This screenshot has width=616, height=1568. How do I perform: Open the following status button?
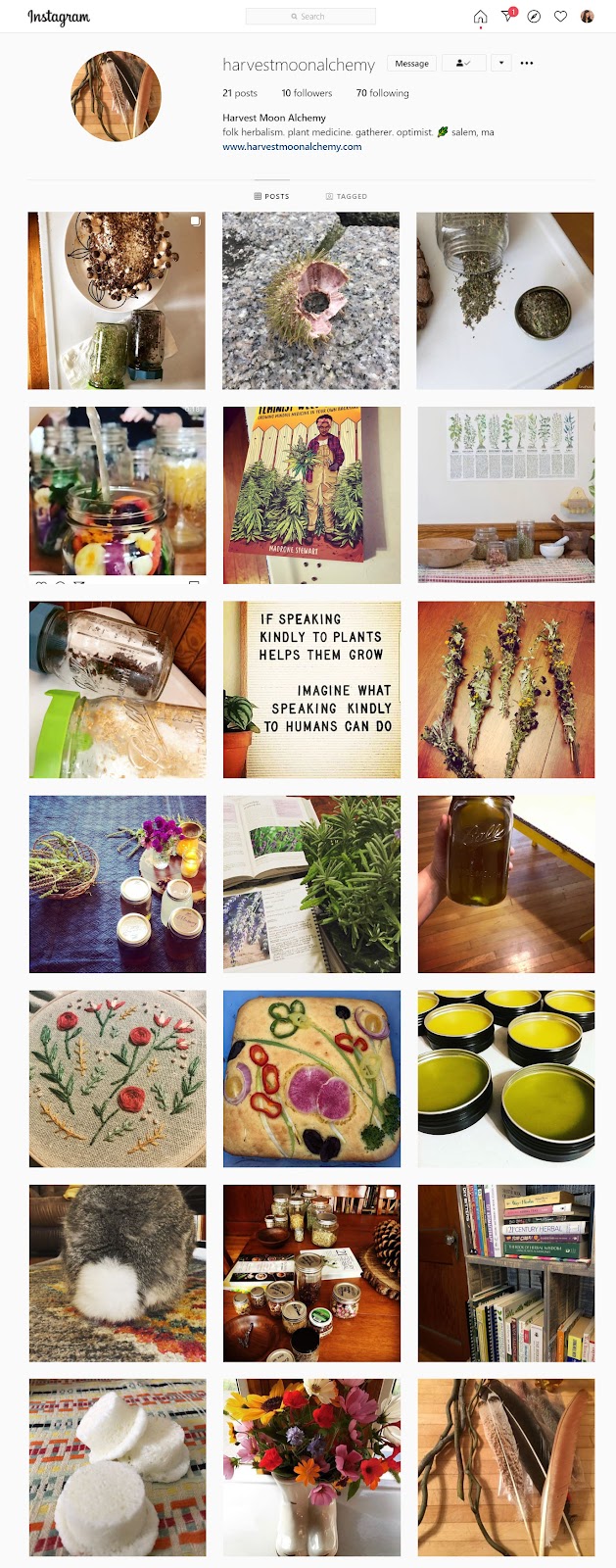[463, 63]
